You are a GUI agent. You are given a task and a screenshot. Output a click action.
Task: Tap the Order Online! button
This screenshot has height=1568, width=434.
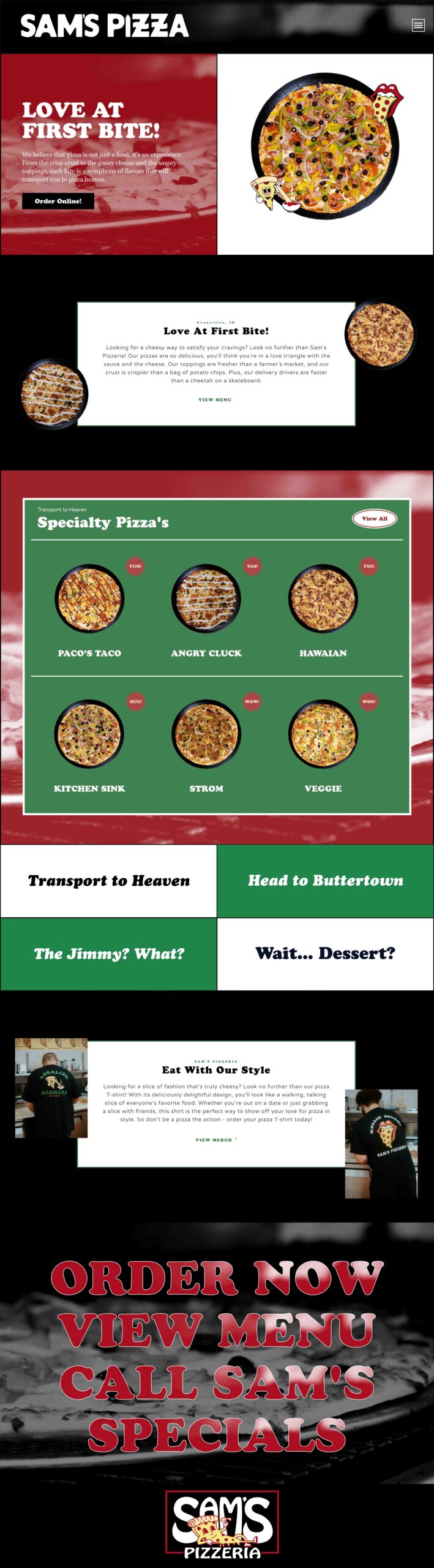tap(58, 201)
